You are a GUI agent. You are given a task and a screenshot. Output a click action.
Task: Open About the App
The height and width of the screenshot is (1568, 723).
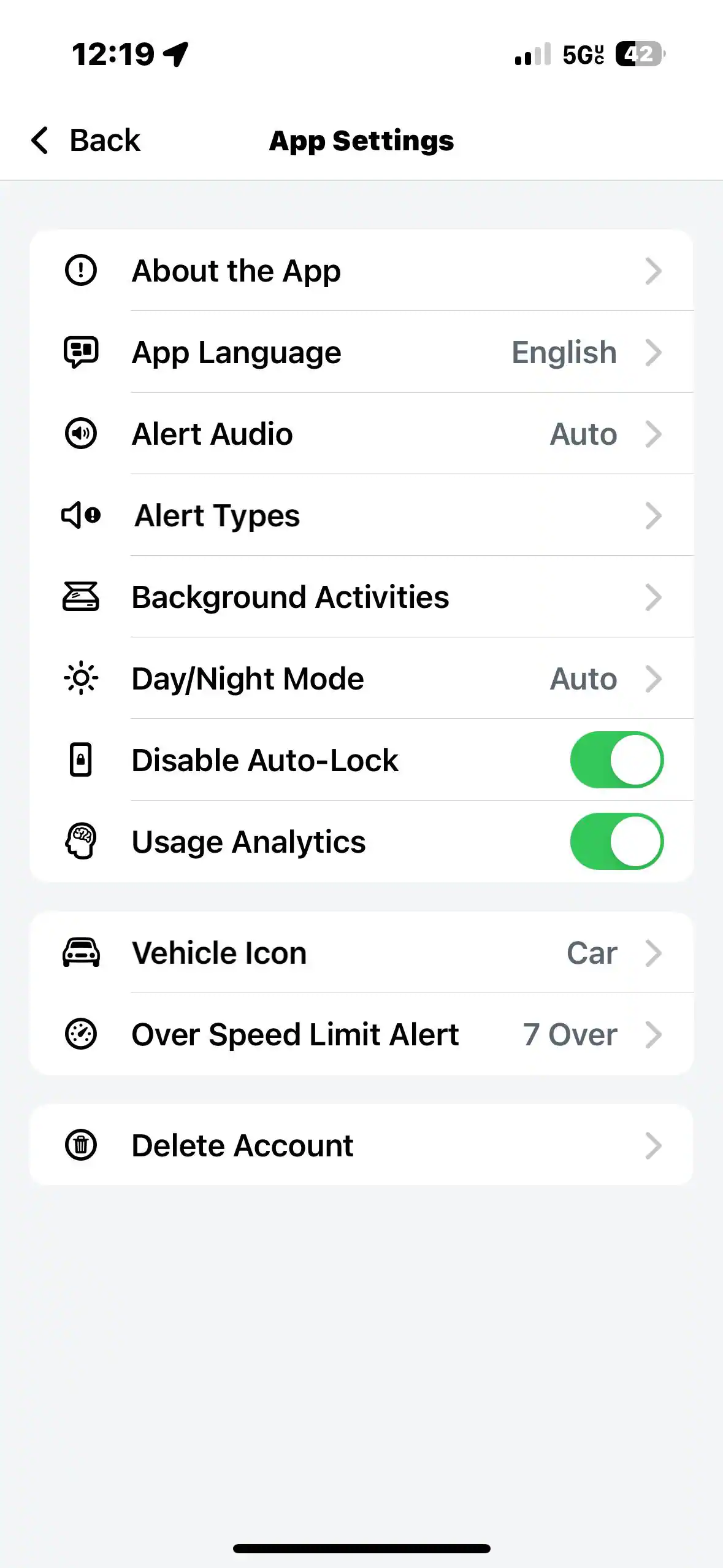coord(361,271)
